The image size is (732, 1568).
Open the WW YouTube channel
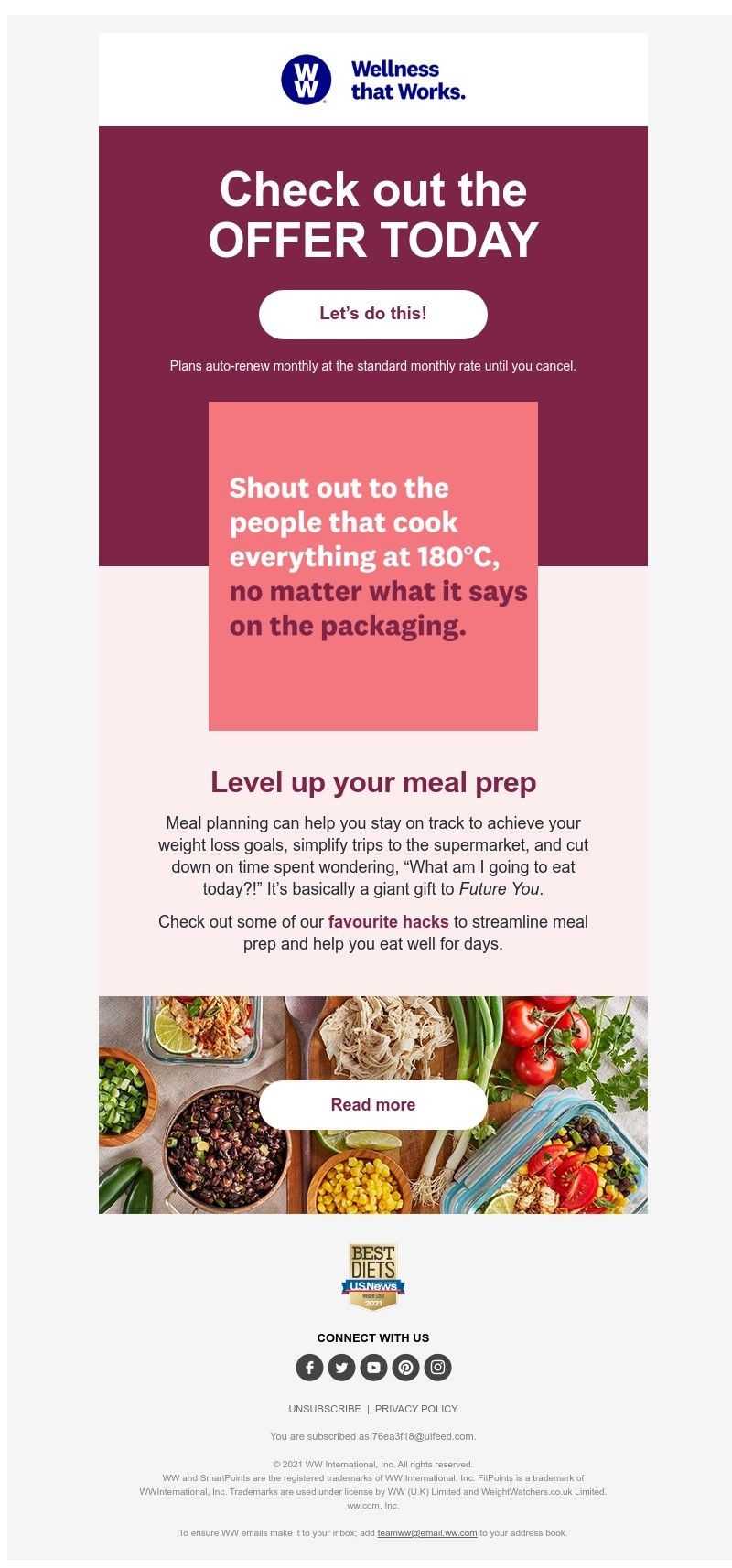tap(373, 1368)
